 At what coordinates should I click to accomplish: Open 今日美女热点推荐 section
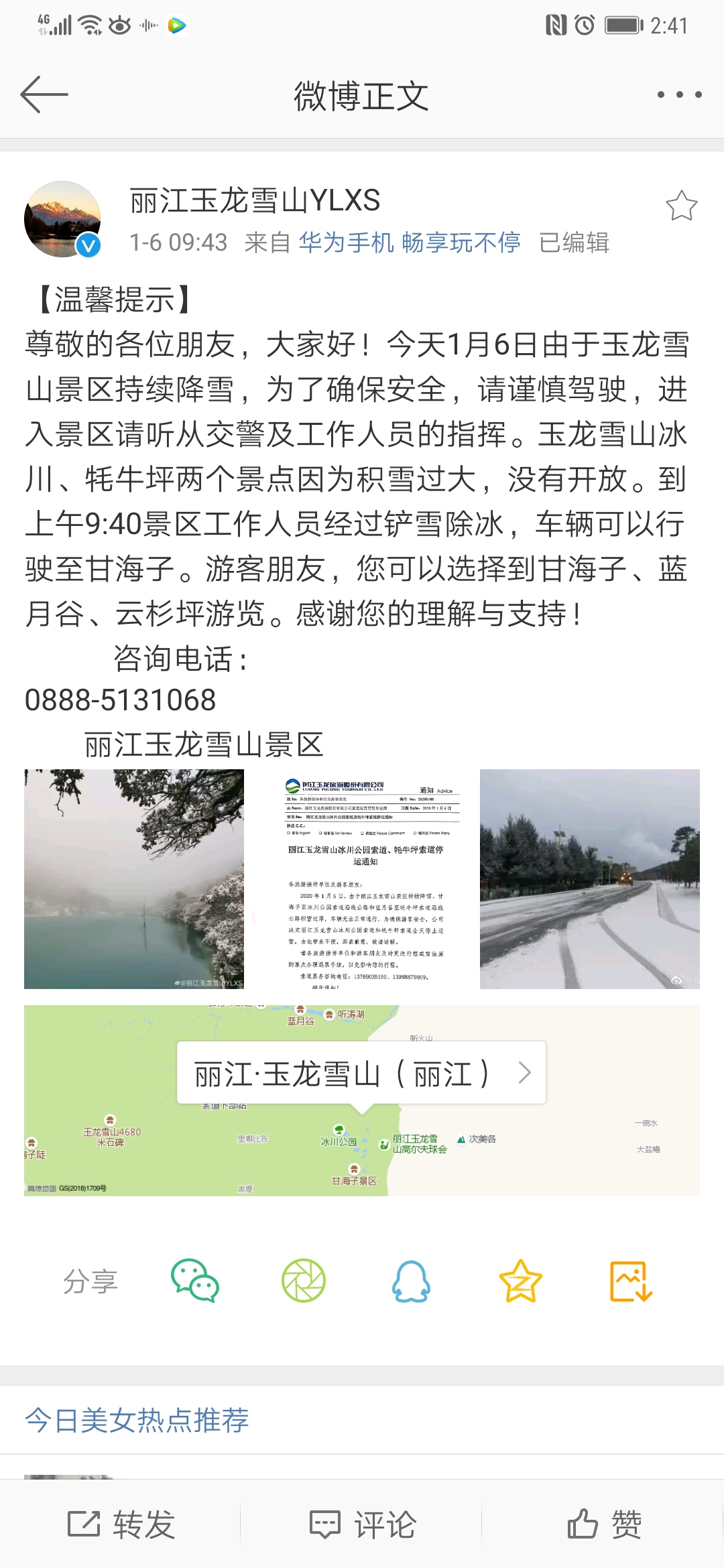pos(137,1420)
